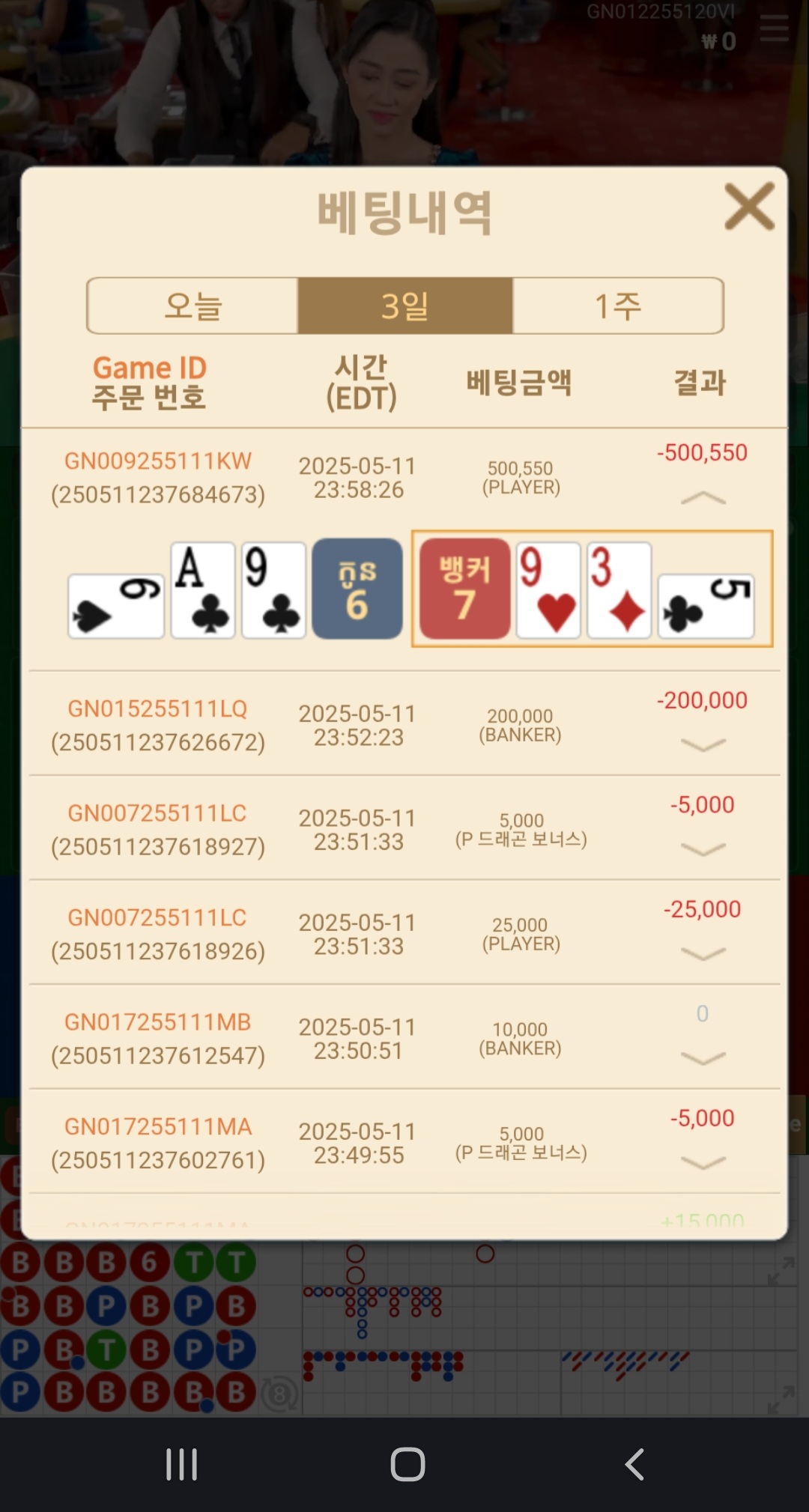Select the 3일 tab
This screenshot has height=1512, width=809.
pyautogui.click(x=405, y=306)
